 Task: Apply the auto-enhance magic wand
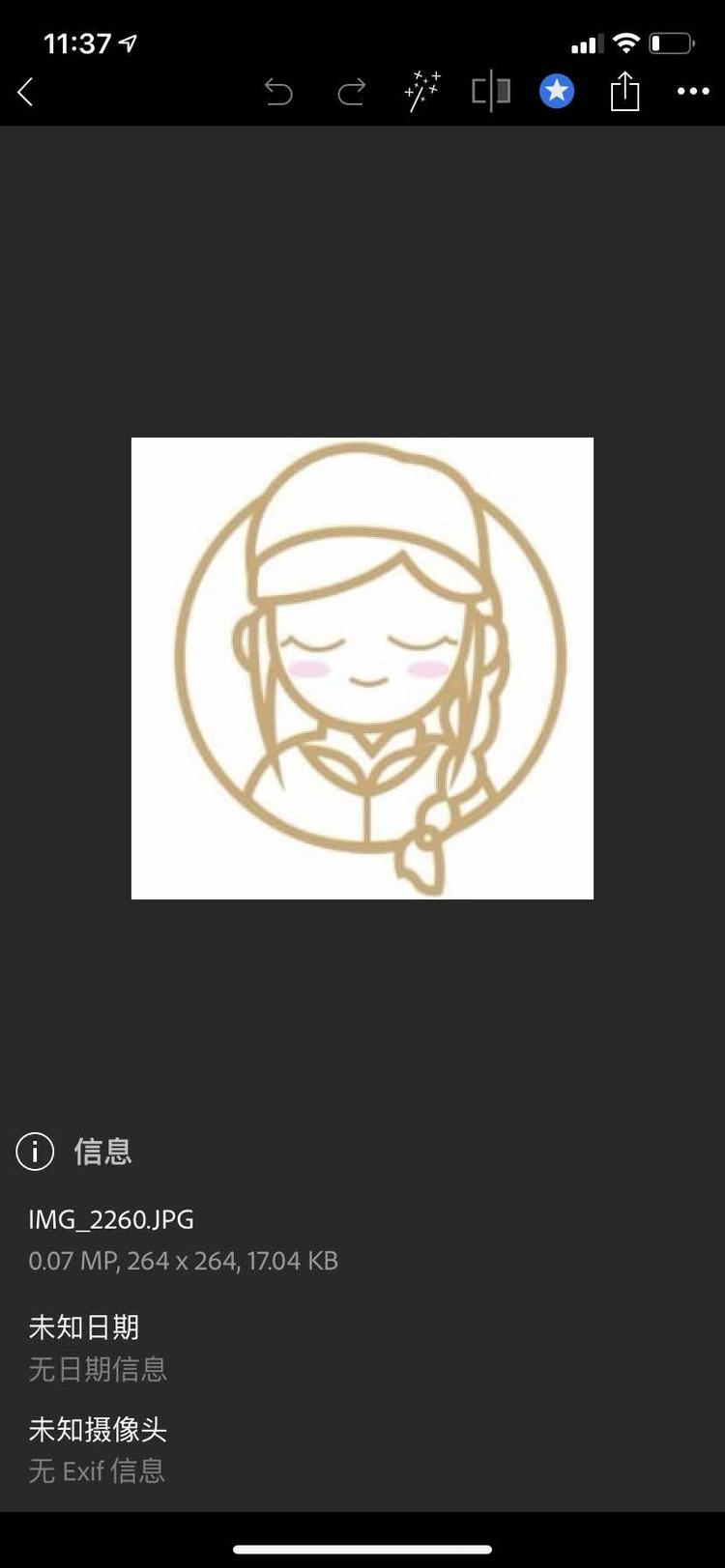tap(422, 92)
